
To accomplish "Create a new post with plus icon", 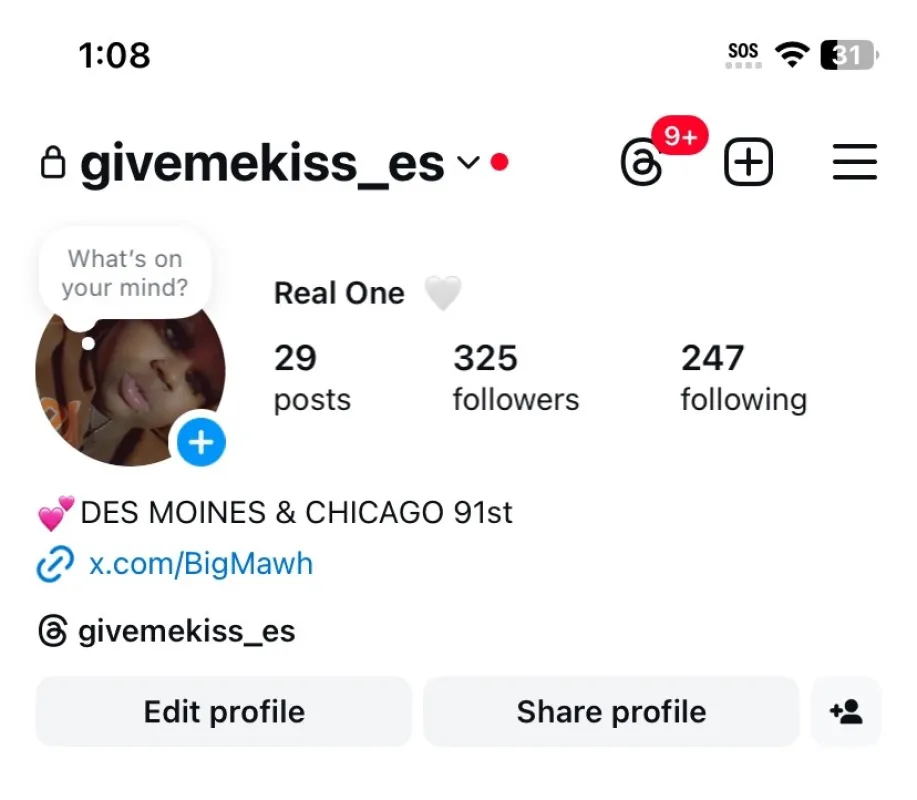I will click(748, 162).
